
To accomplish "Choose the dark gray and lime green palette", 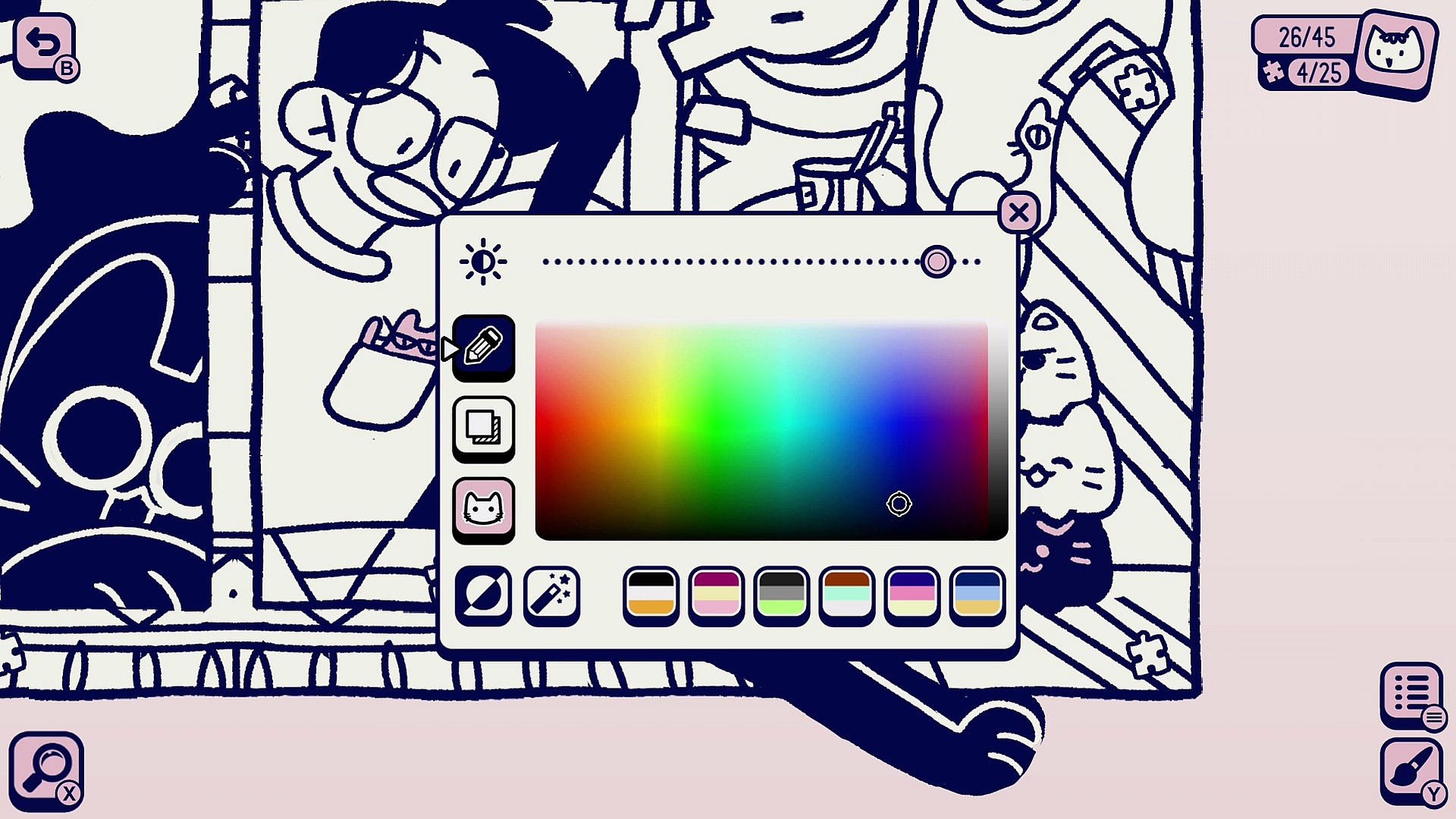I will click(781, 595).
